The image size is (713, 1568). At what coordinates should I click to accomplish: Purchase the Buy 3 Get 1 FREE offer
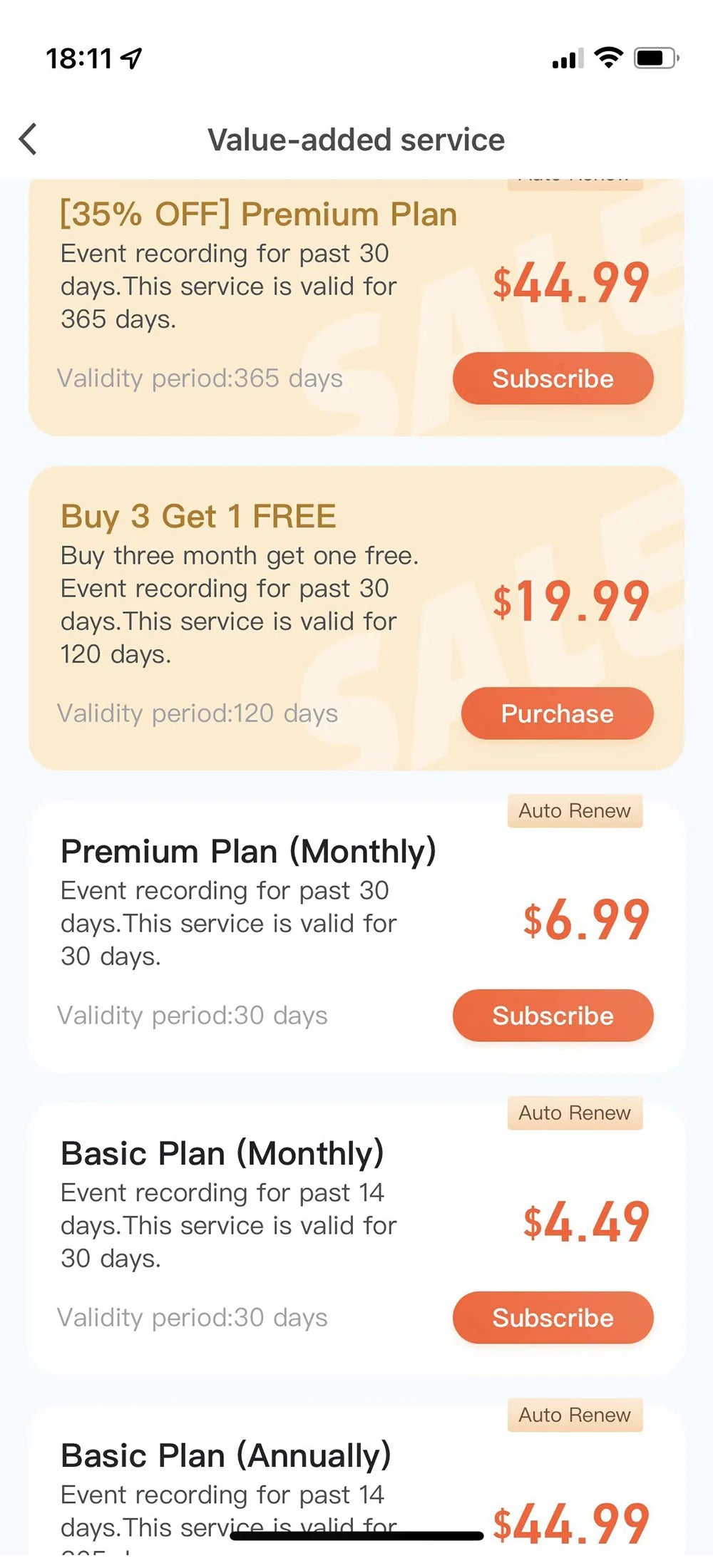[x=557, y=713]
